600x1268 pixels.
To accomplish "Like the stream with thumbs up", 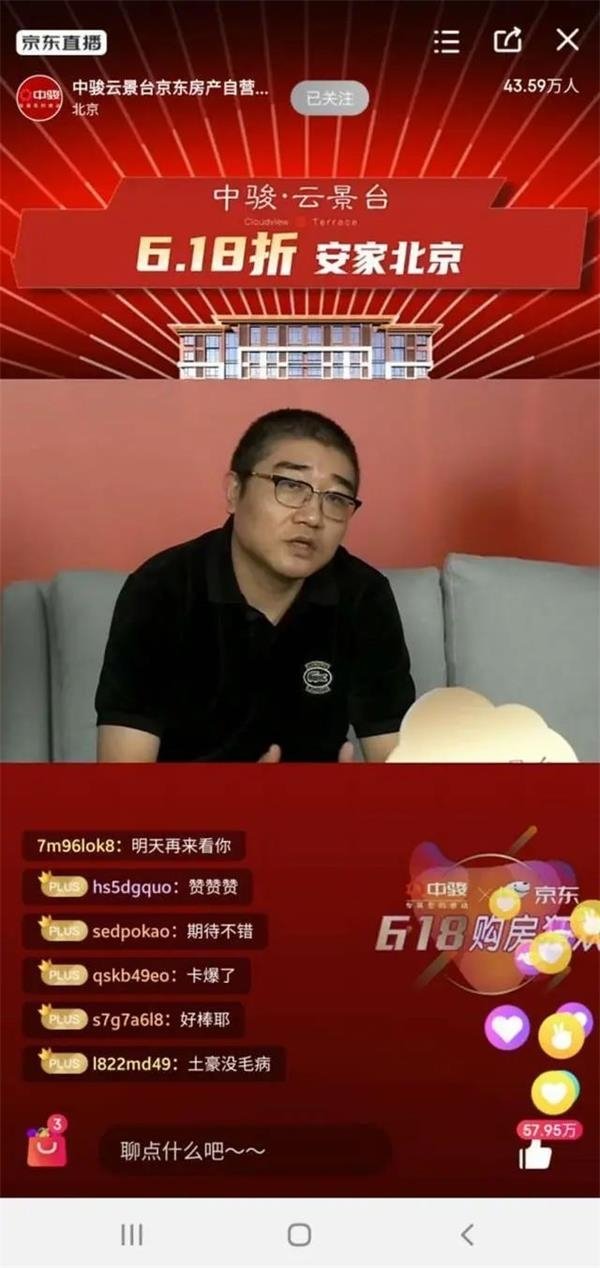I will click(x=536, y=1155).
